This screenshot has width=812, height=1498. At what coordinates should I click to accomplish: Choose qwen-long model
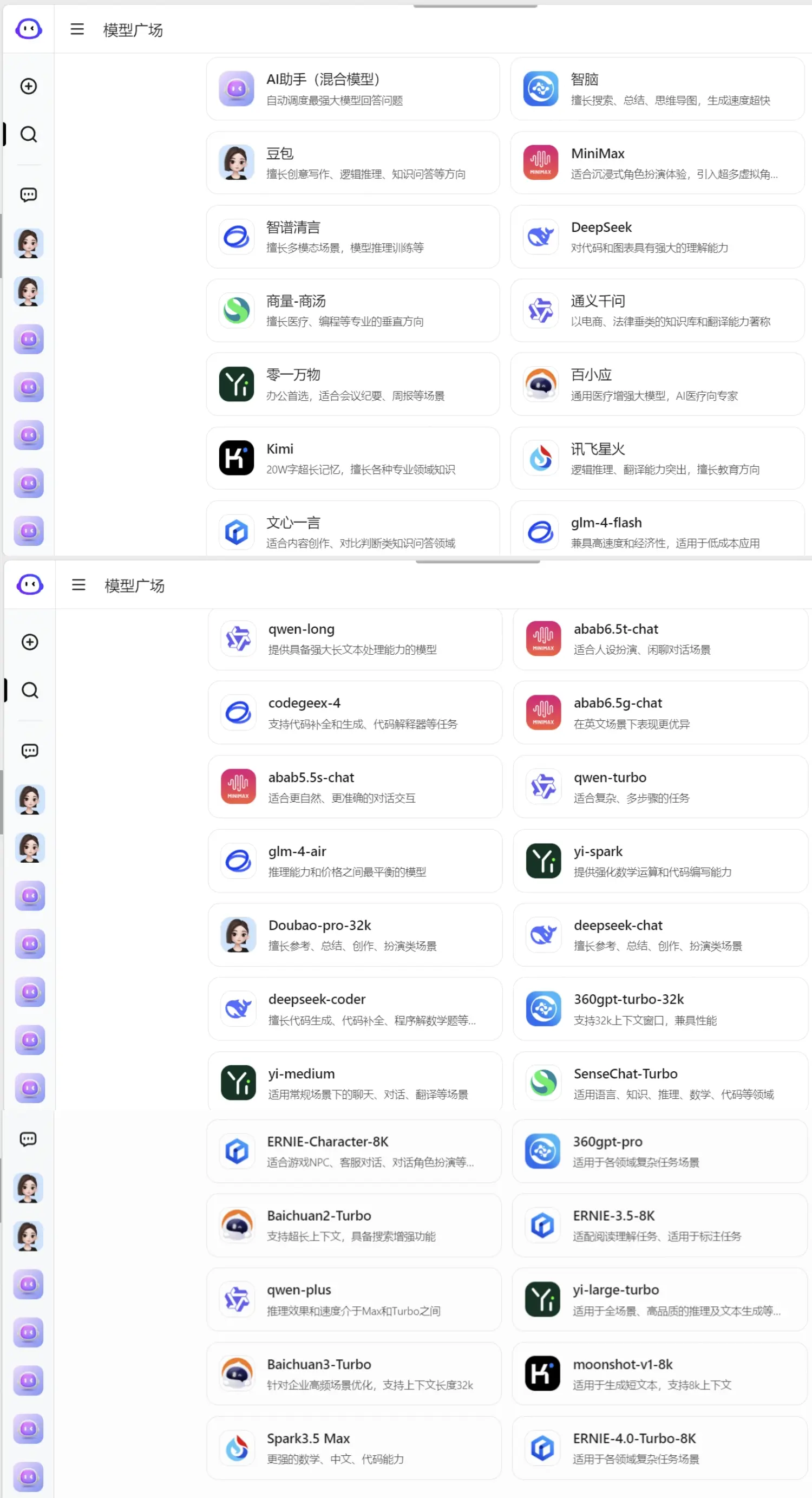tap(355, 639)
